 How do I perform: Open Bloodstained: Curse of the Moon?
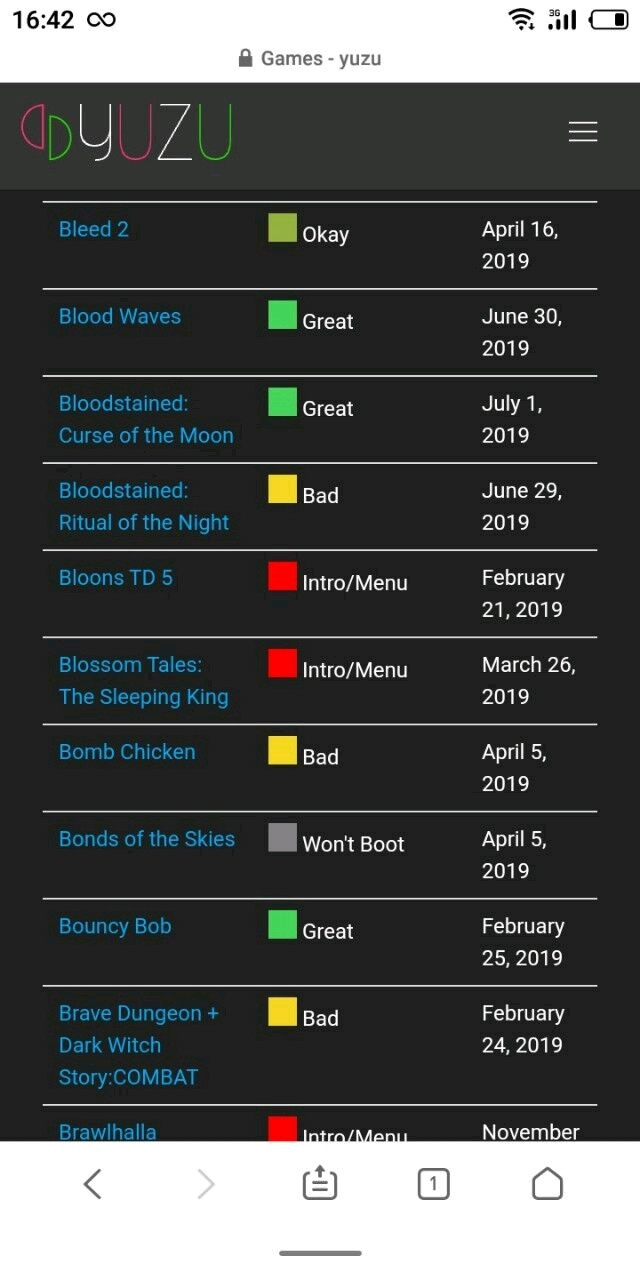coord(145,419)
